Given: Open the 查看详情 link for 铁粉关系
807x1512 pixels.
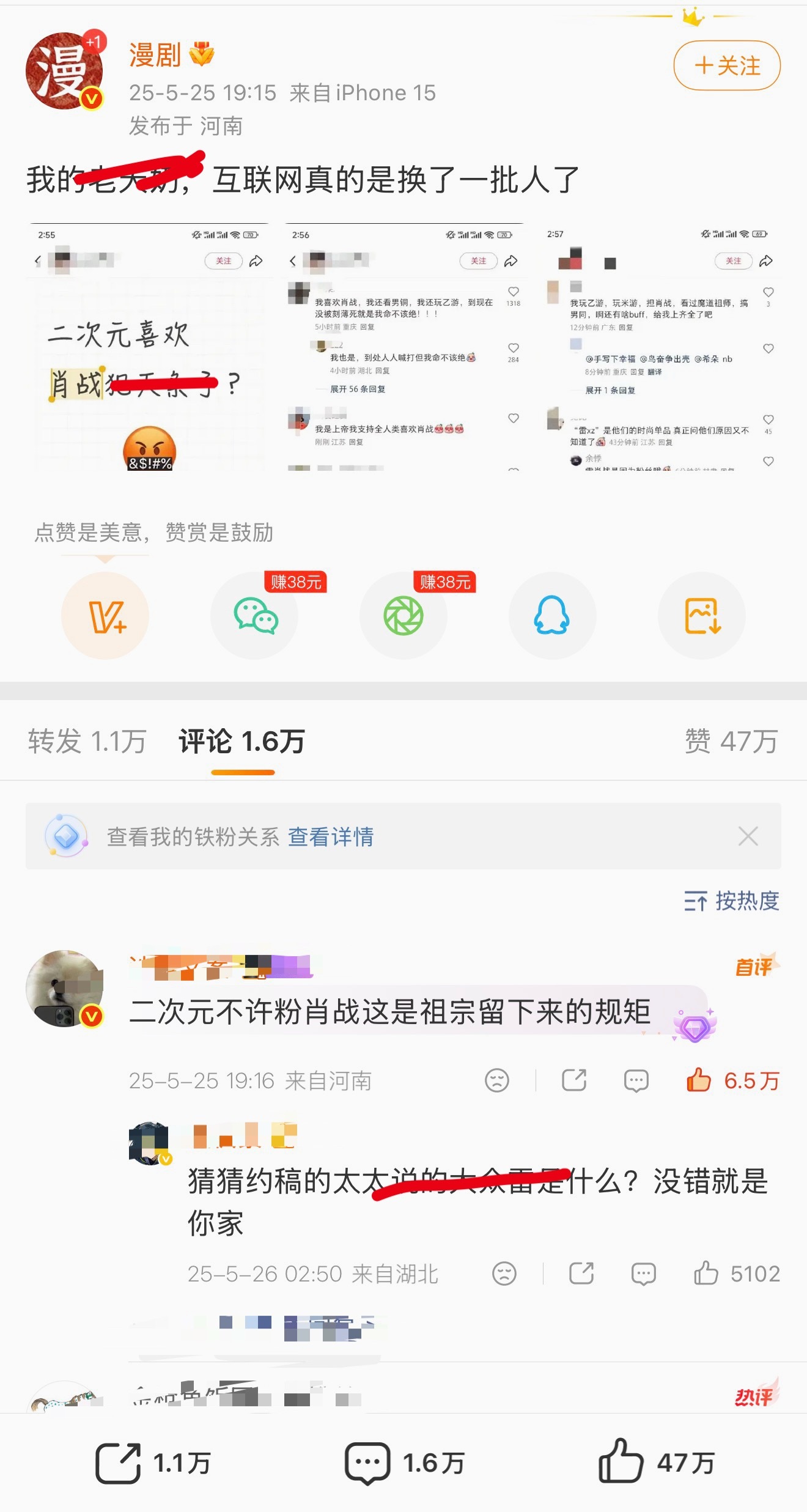Looking at the screenshot, I should pyautogui.click(x=331, y=836).
